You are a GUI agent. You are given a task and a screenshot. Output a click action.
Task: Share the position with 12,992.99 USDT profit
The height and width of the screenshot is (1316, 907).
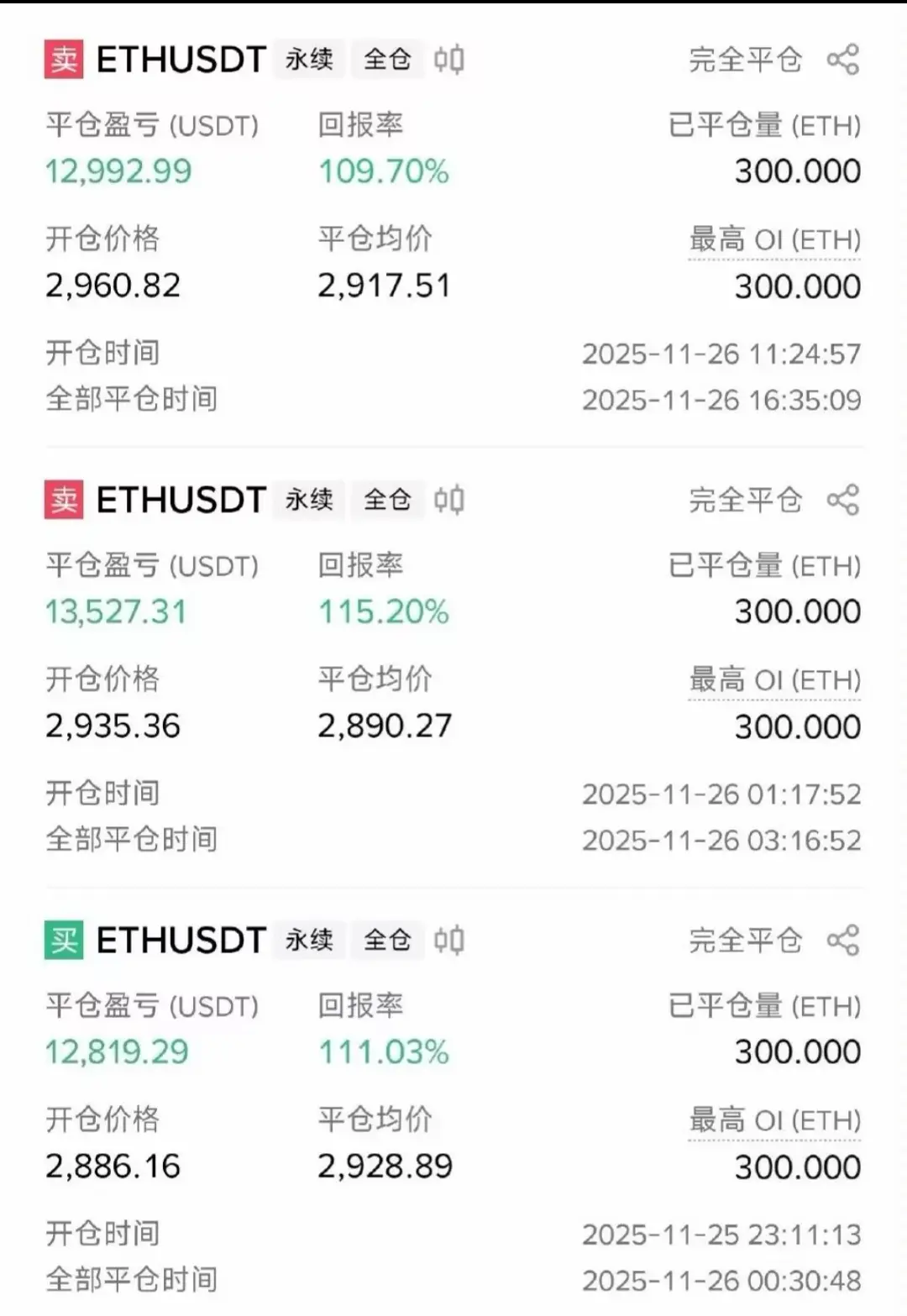(843, 60)
